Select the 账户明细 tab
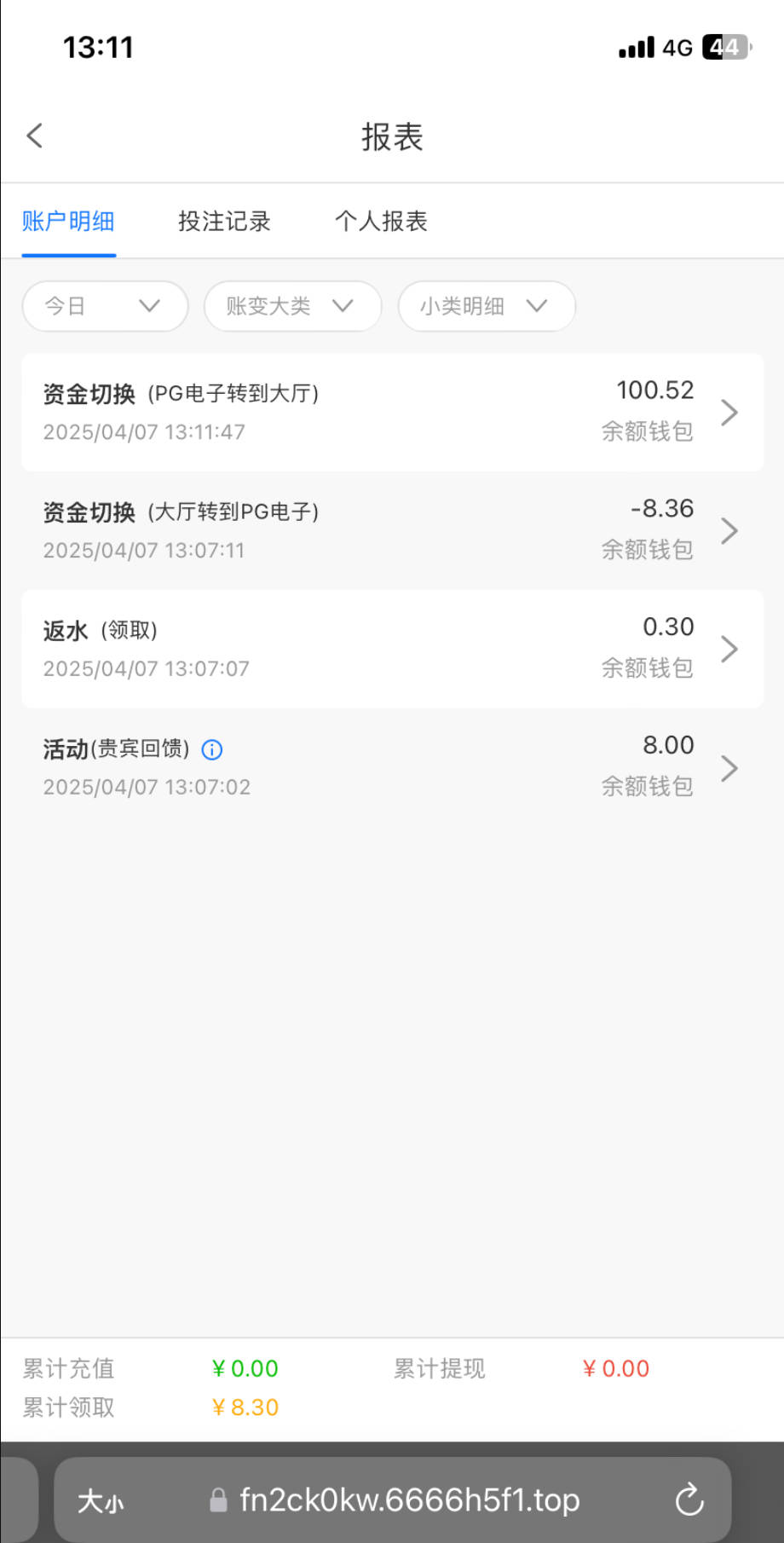Viewport: 784px width, 1543px height. [68, 222]
